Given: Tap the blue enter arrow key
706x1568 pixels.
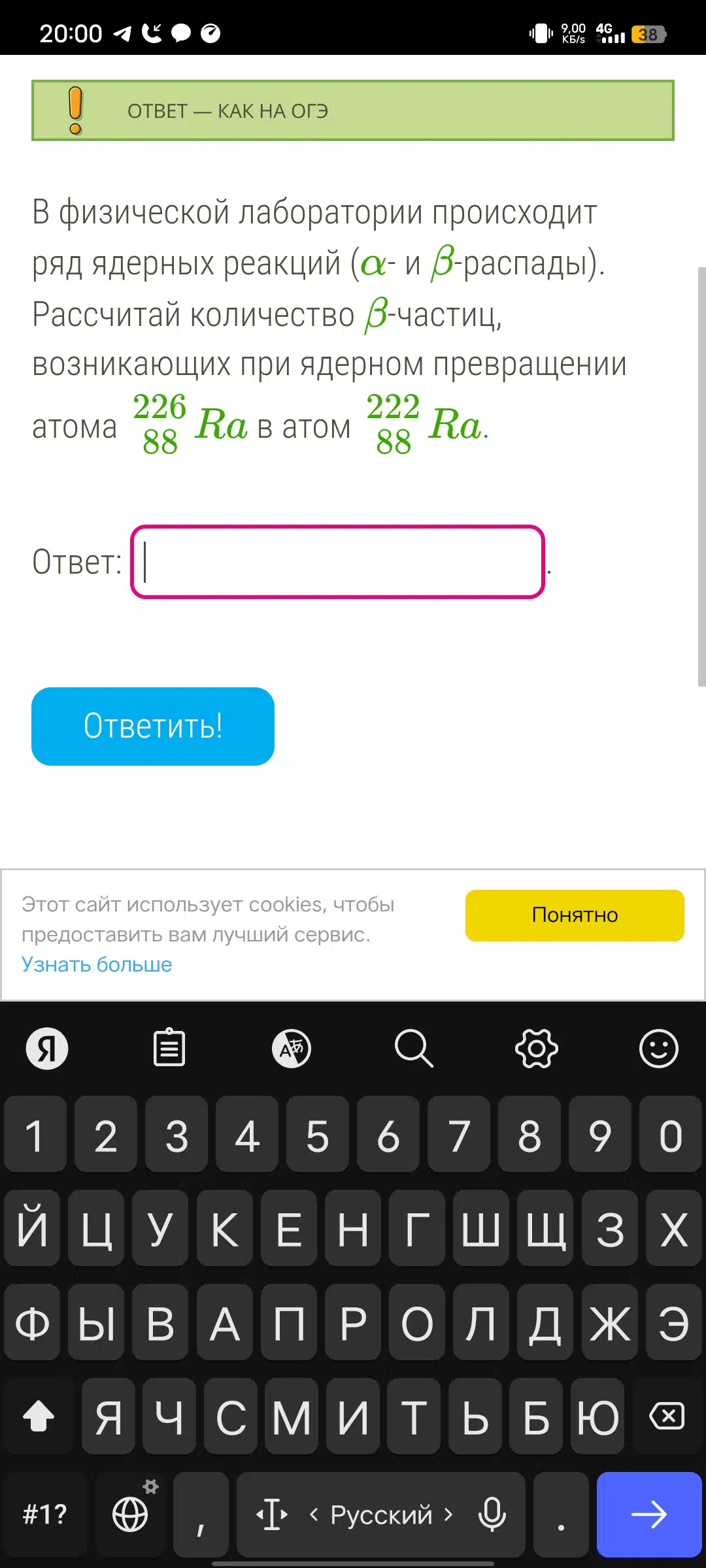Looking at the screenshot, I should coord(649,1514).
